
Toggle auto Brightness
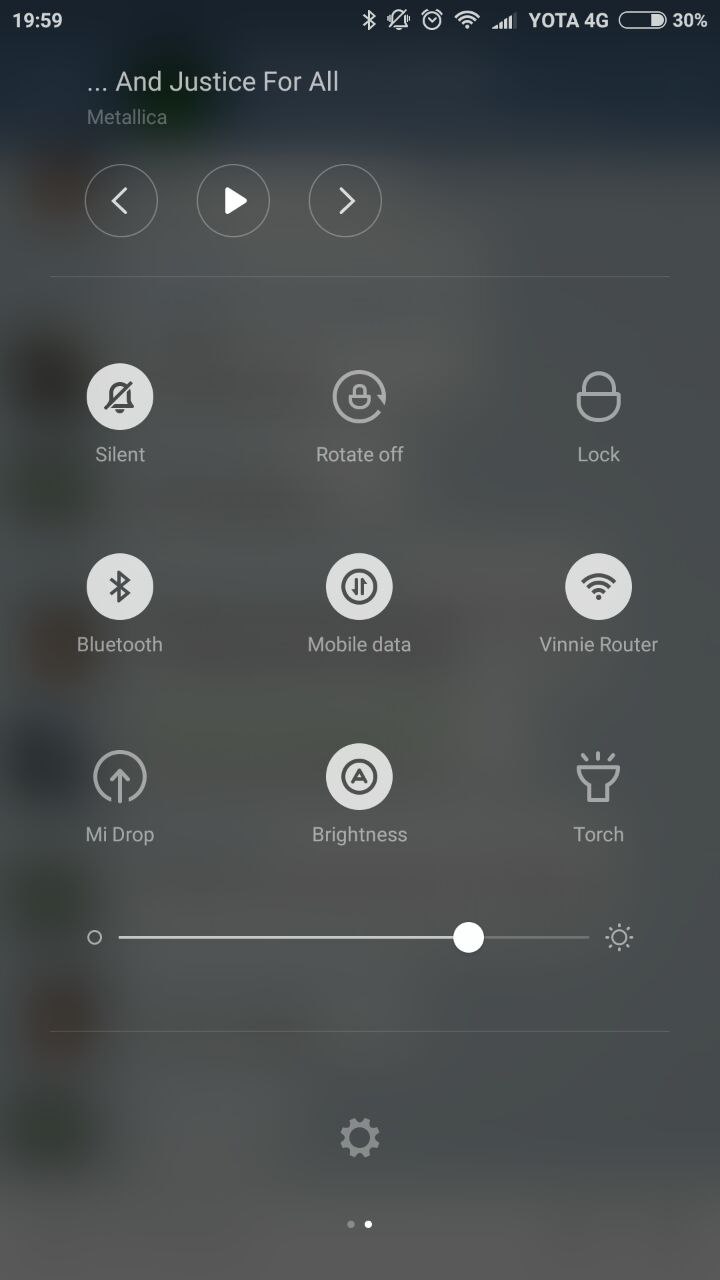point(359,777)
